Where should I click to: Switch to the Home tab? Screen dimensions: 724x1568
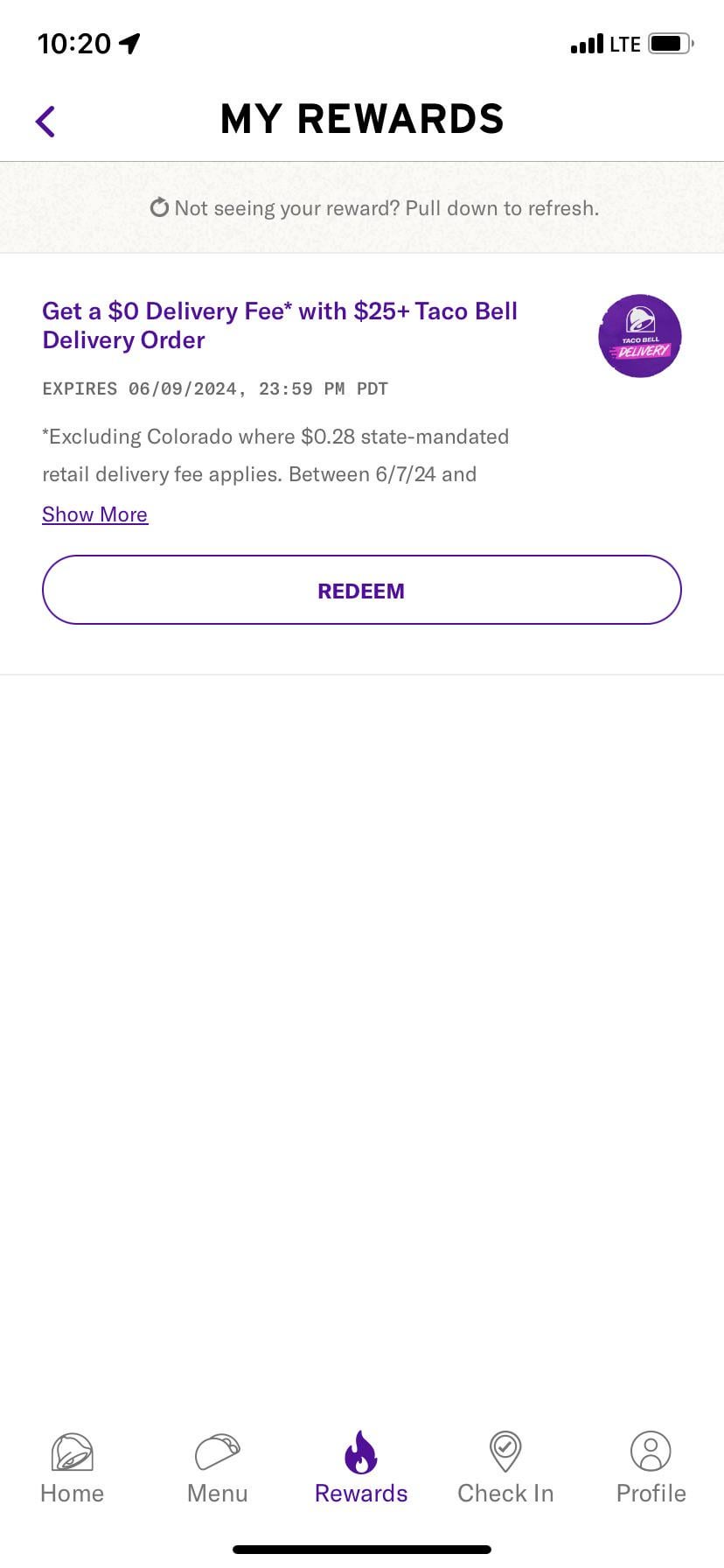[x=72, y=1468]
